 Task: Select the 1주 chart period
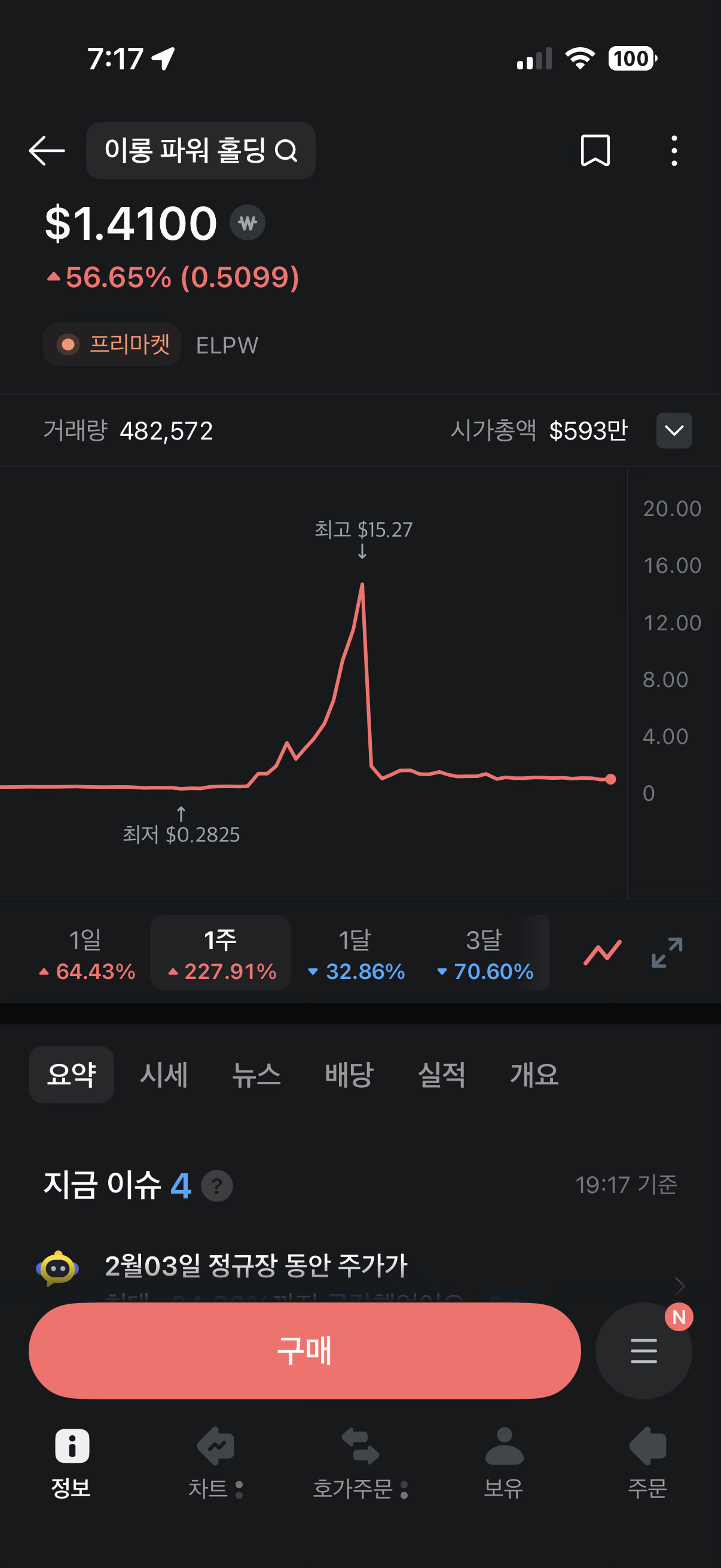click(220, 953)
